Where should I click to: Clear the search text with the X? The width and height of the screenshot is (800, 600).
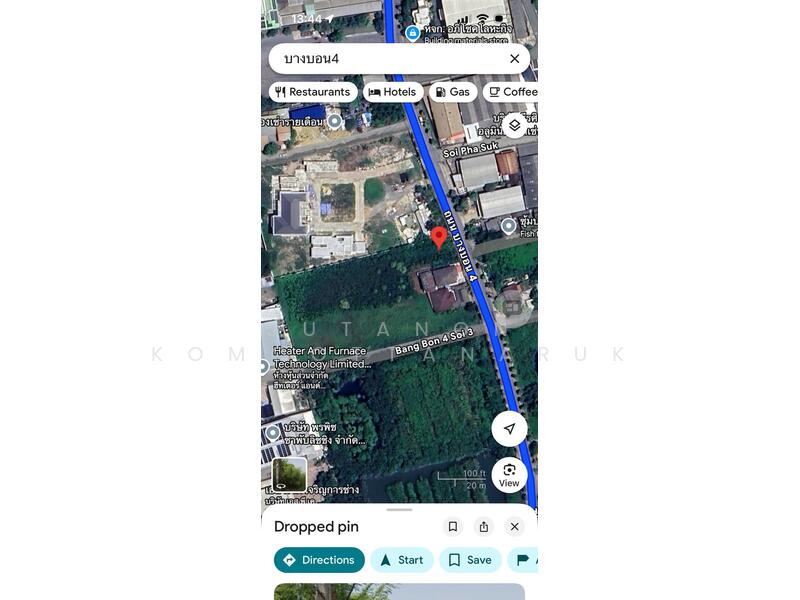[514, 59]
